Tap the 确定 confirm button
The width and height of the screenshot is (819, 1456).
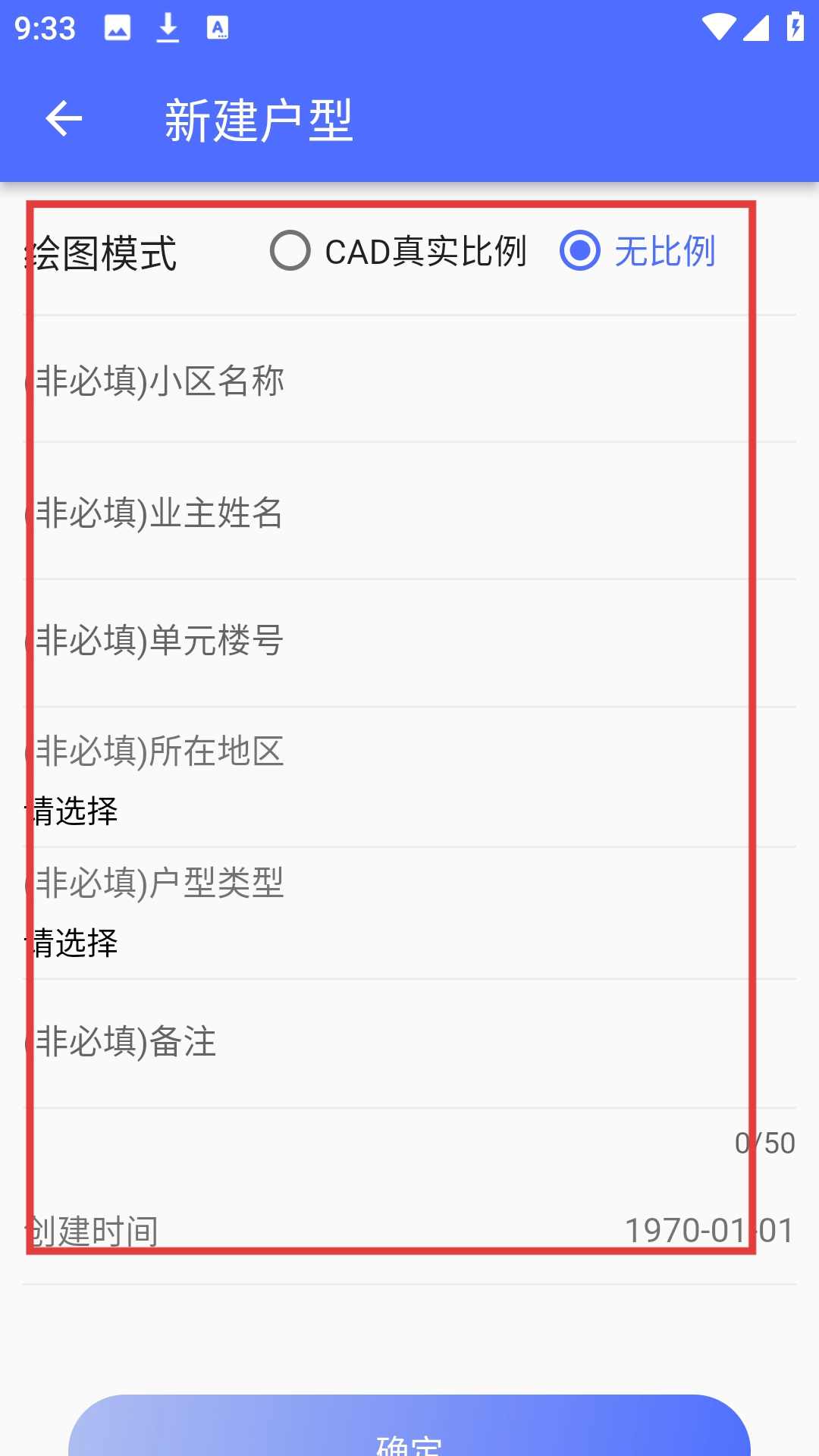tap(409, 1429)
